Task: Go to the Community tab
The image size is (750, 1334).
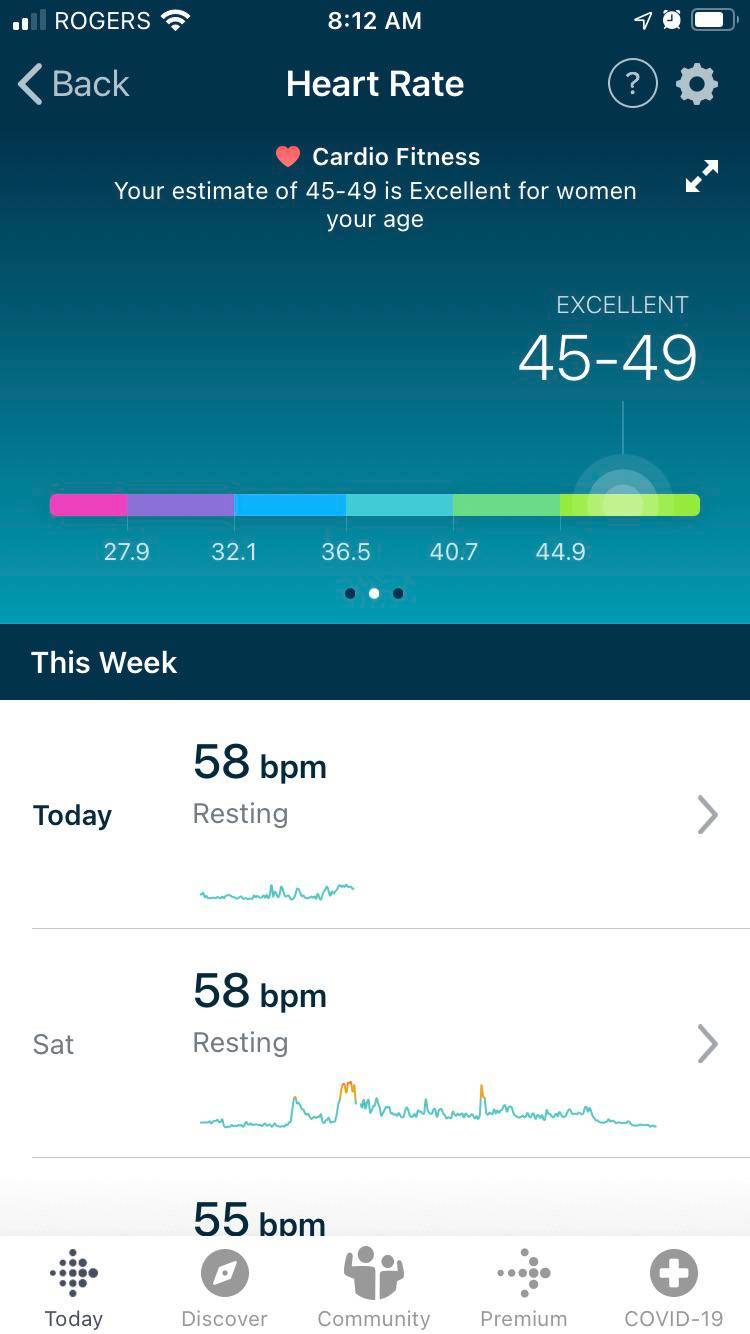Action: (x=374, y=1288)
